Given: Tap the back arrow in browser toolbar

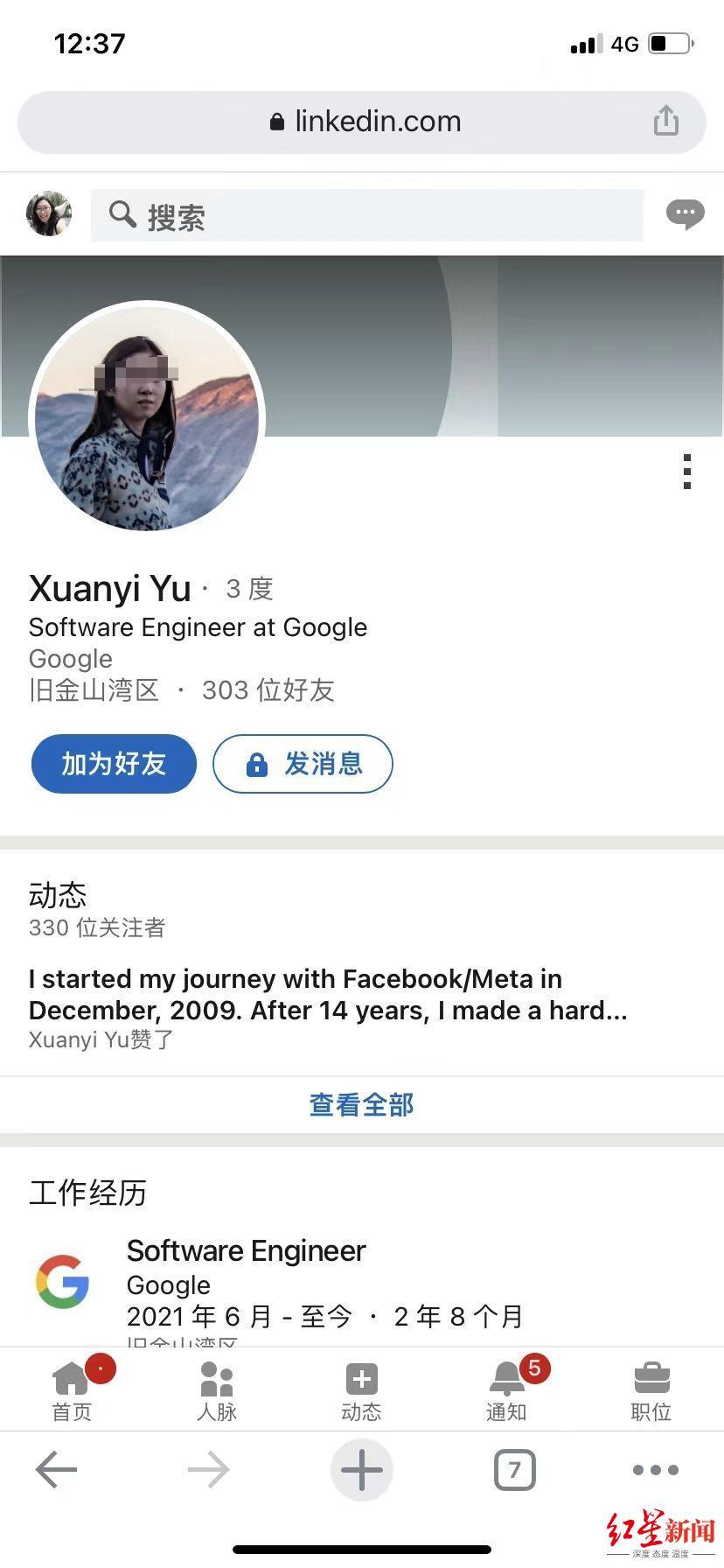Looking at the screenshot, I should click(x=56, y=1470).
